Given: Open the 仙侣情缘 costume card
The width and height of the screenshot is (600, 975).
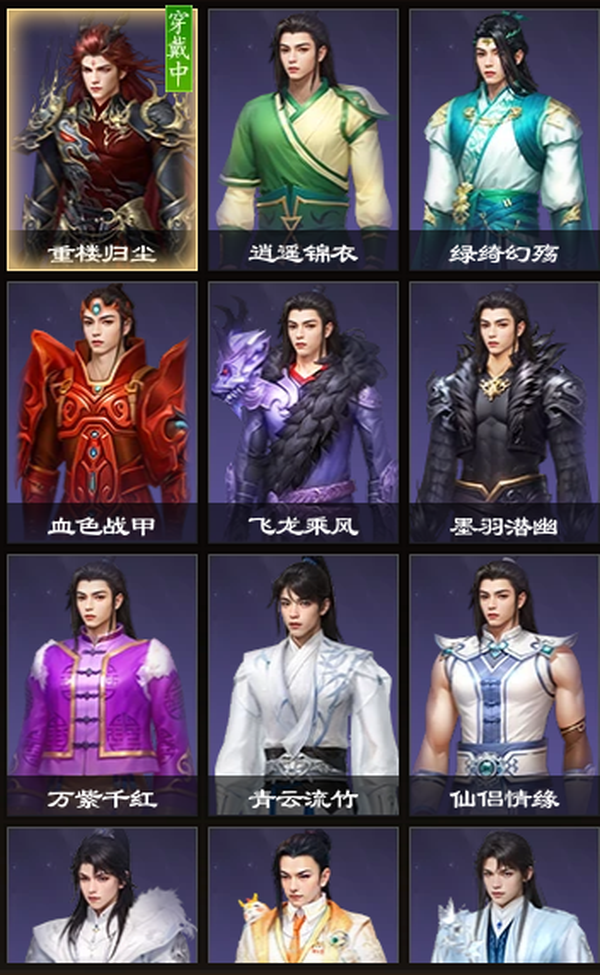Looking at the screenshot, I should (504, 685).
